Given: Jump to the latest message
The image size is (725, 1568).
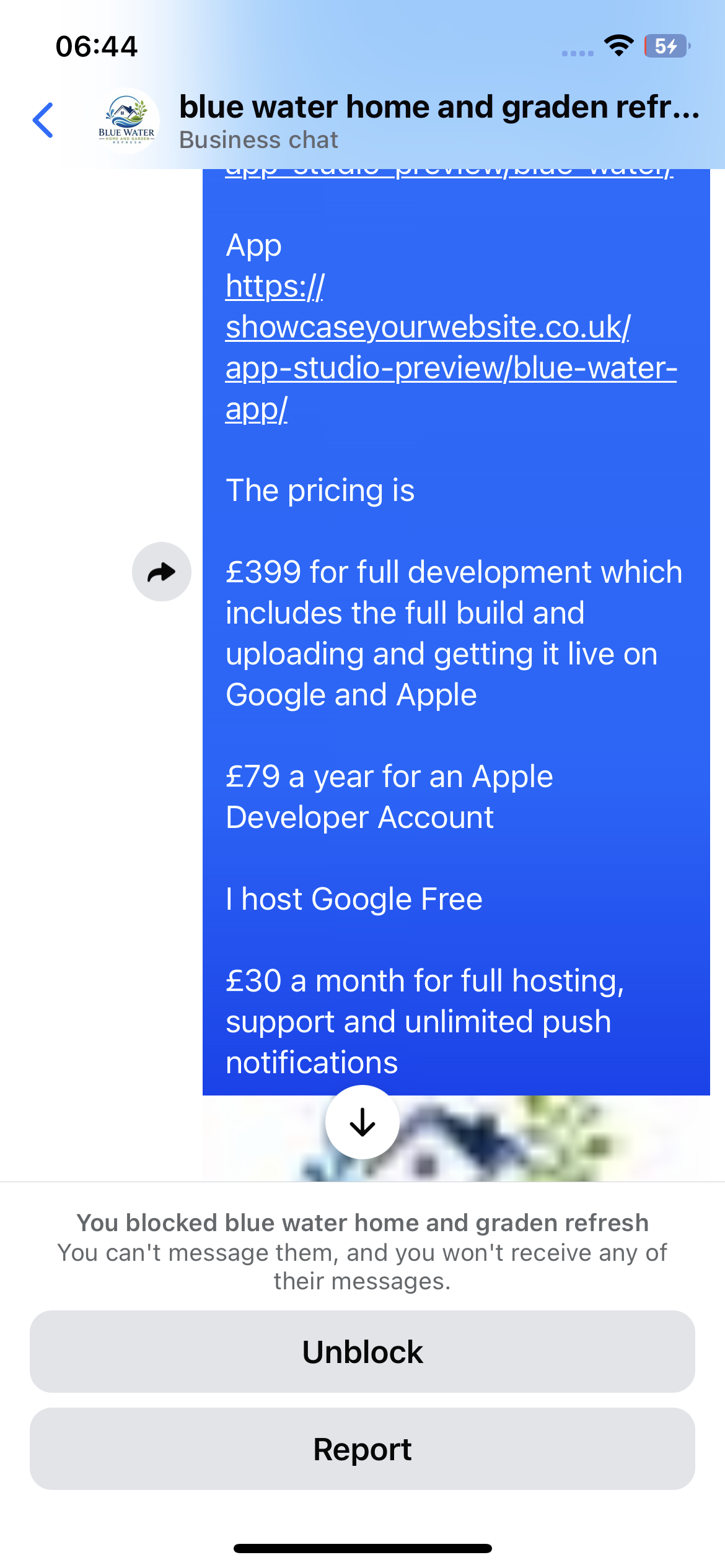Looking at the screenshot, I should click(362, 1122).
